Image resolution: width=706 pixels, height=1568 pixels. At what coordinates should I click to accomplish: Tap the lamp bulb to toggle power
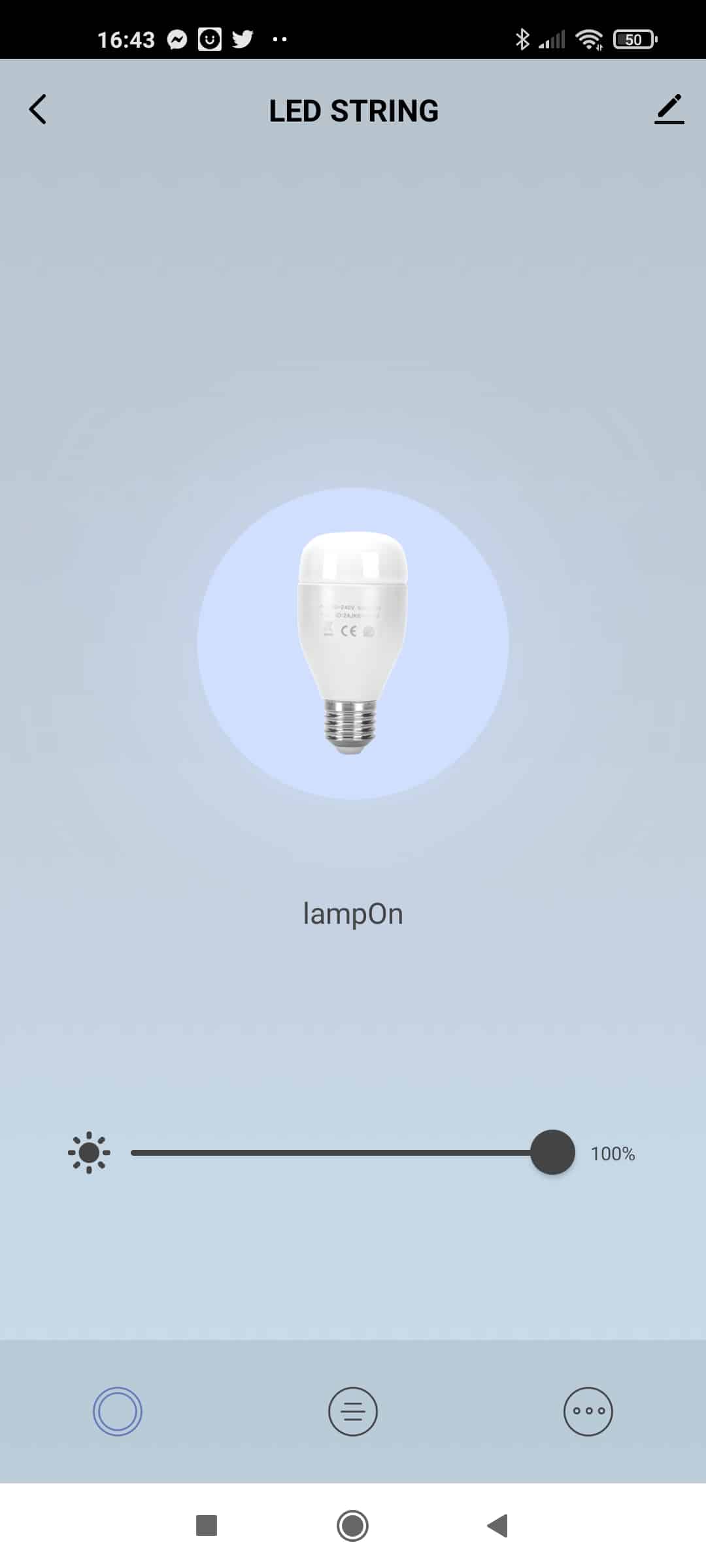pyautogui.click(x=353, y=643)
